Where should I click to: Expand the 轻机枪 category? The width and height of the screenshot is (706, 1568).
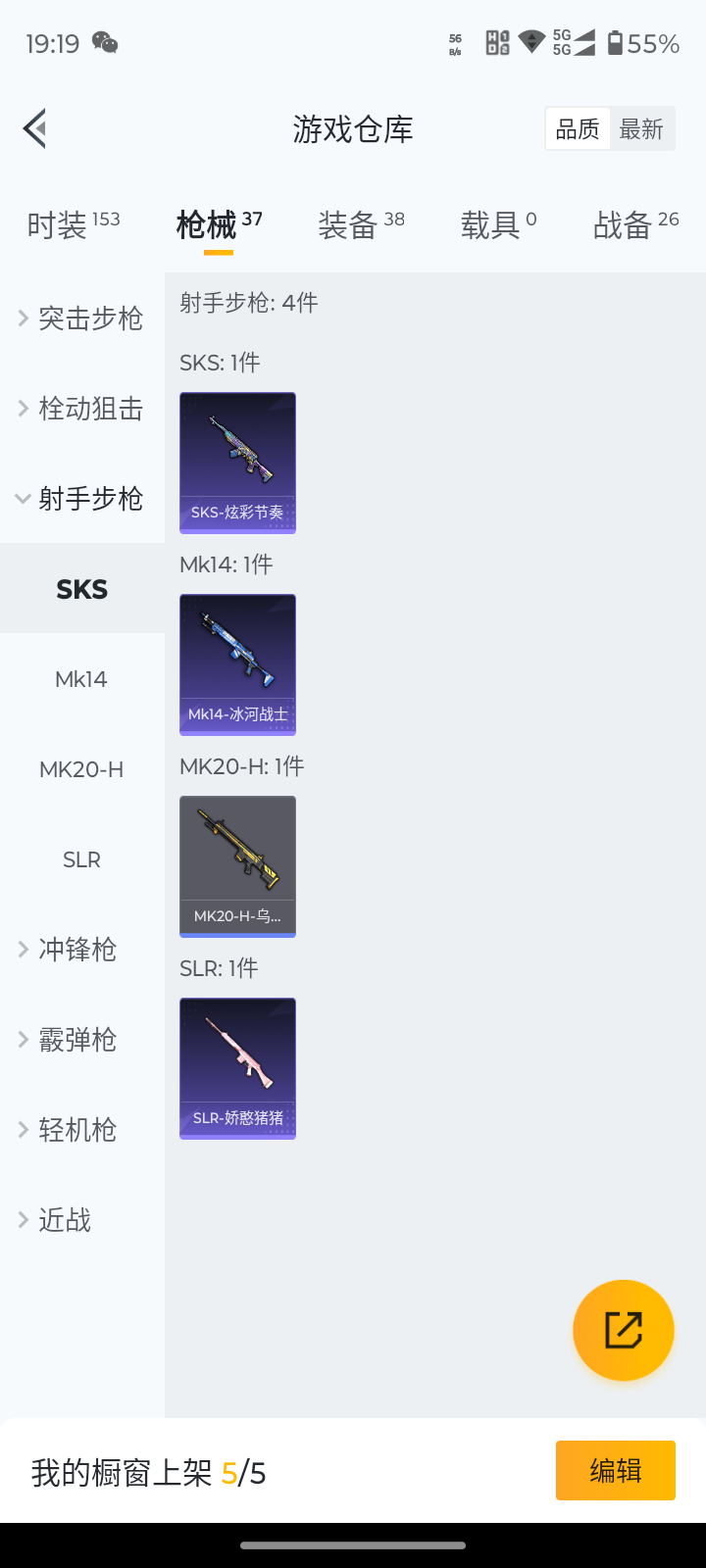click(x=82, y=1130)
